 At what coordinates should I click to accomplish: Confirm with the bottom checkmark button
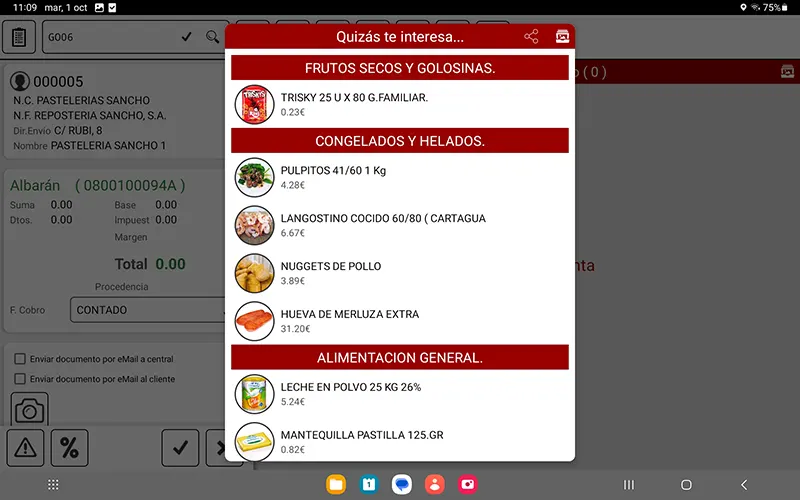180,448
